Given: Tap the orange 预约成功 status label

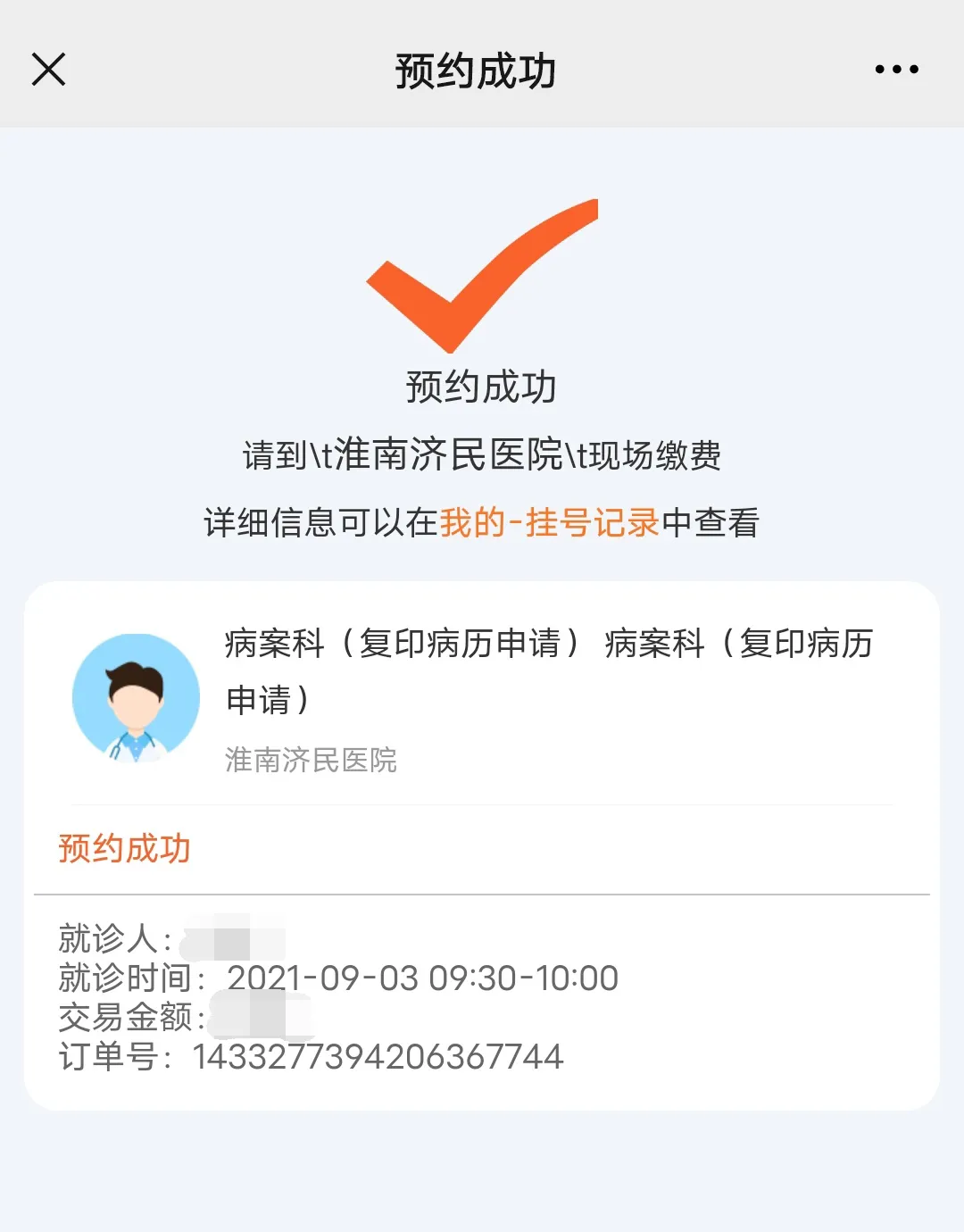Looking at the screenshot, I should 125,849.
